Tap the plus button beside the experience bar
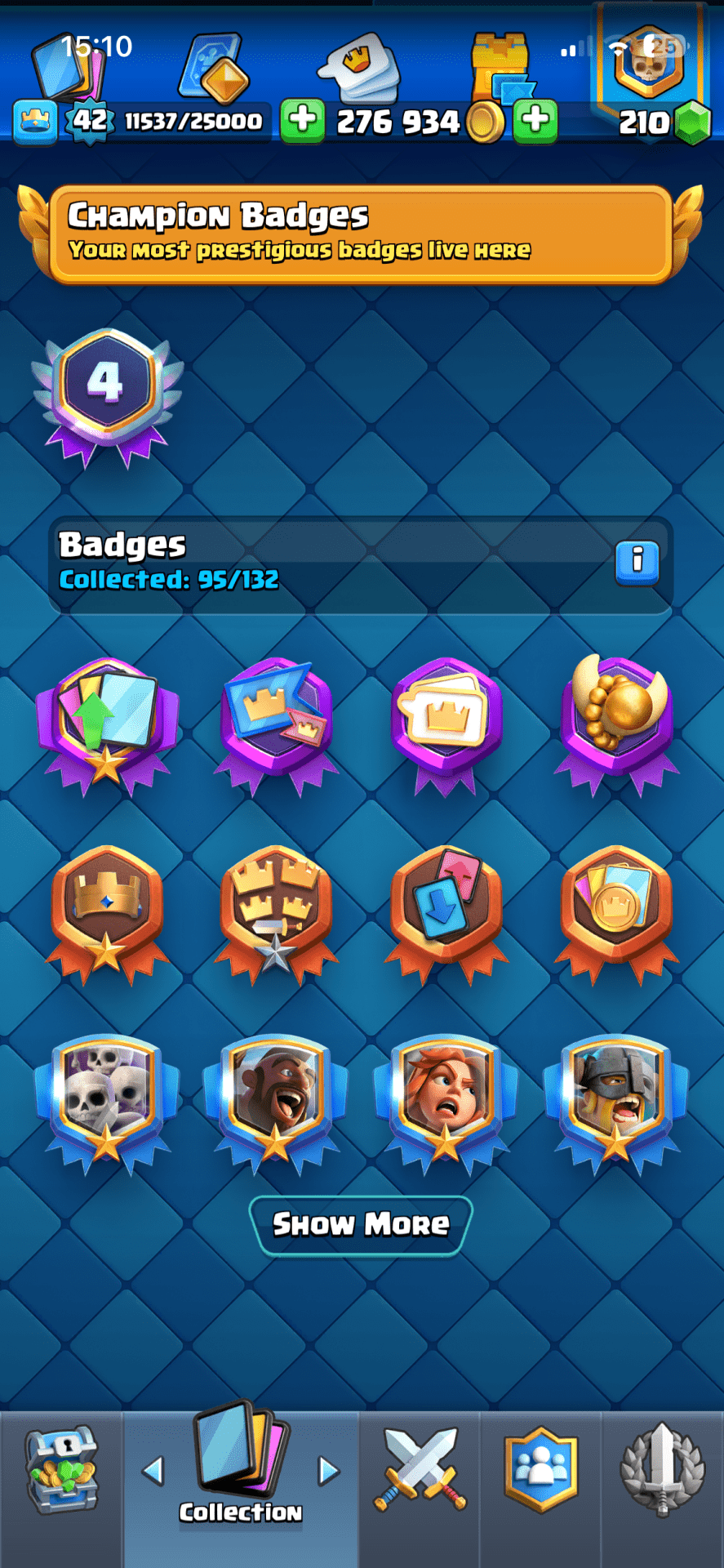This screenshot has width=724, height=1568. point(303,121)
